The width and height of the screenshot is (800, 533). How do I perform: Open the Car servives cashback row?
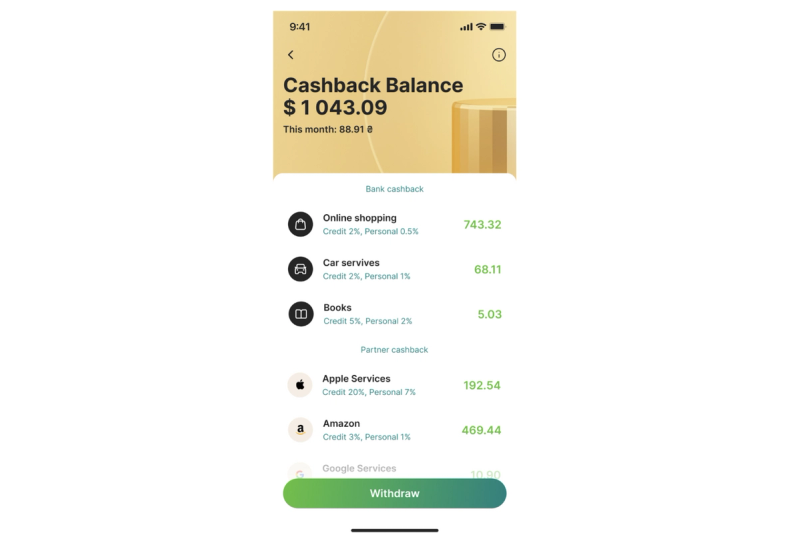tap(394, 269)
